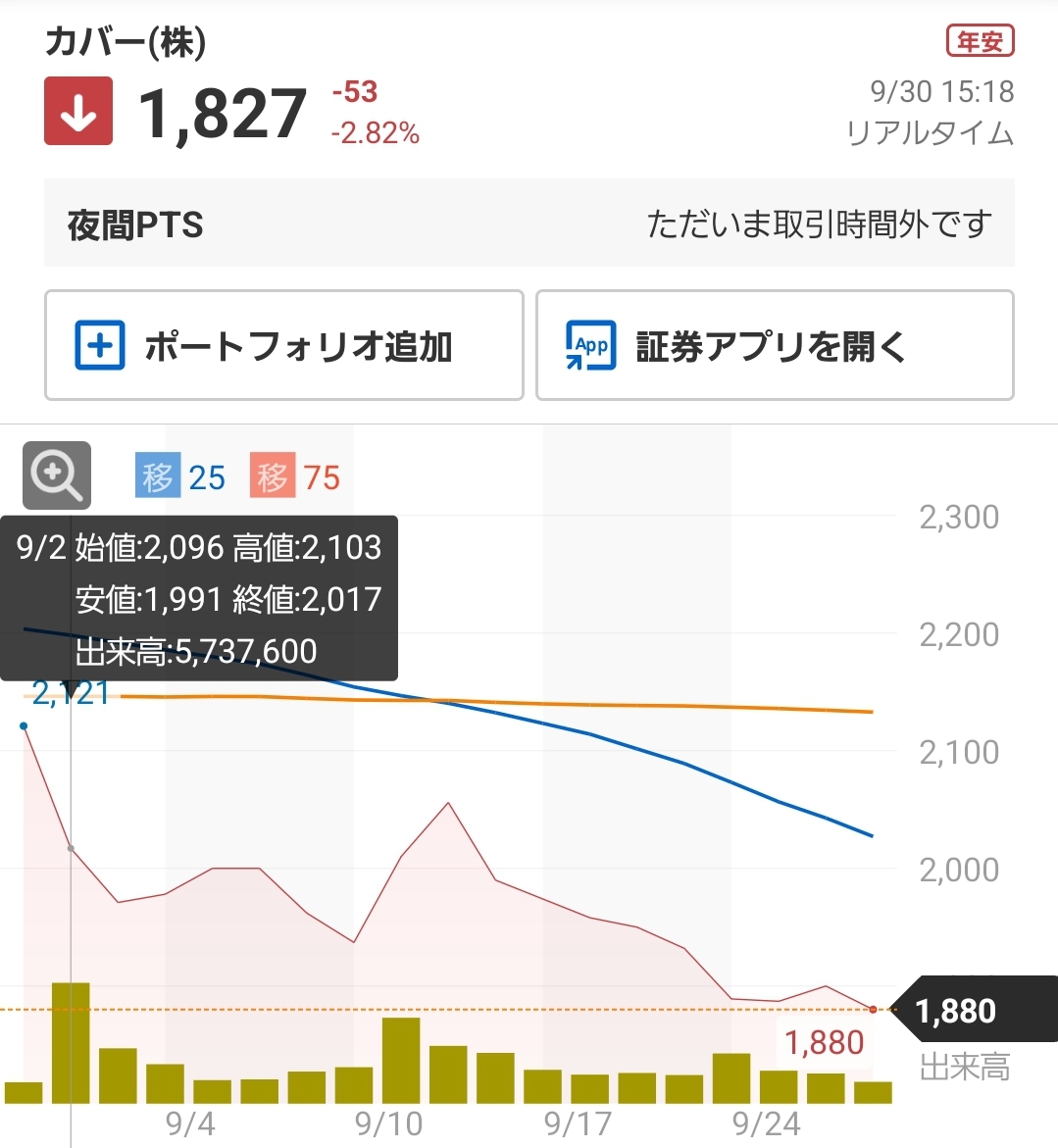Viewport: 1058px width, 1148px height.
Task: Zoom into the chart with magnifier icon
Action: [x=57, y=475]
